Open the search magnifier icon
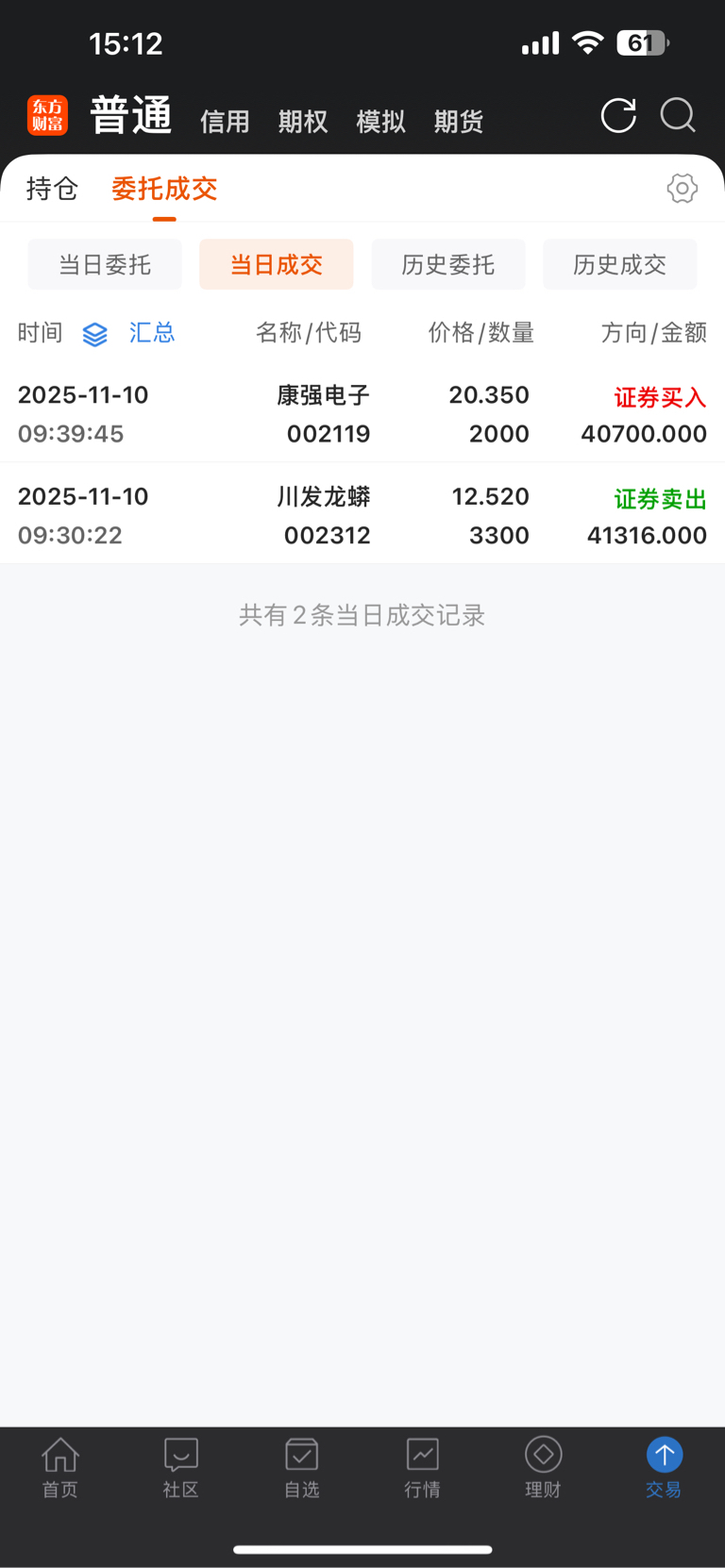This screenshot has width=725, height=1568. (x=678, y=116)
